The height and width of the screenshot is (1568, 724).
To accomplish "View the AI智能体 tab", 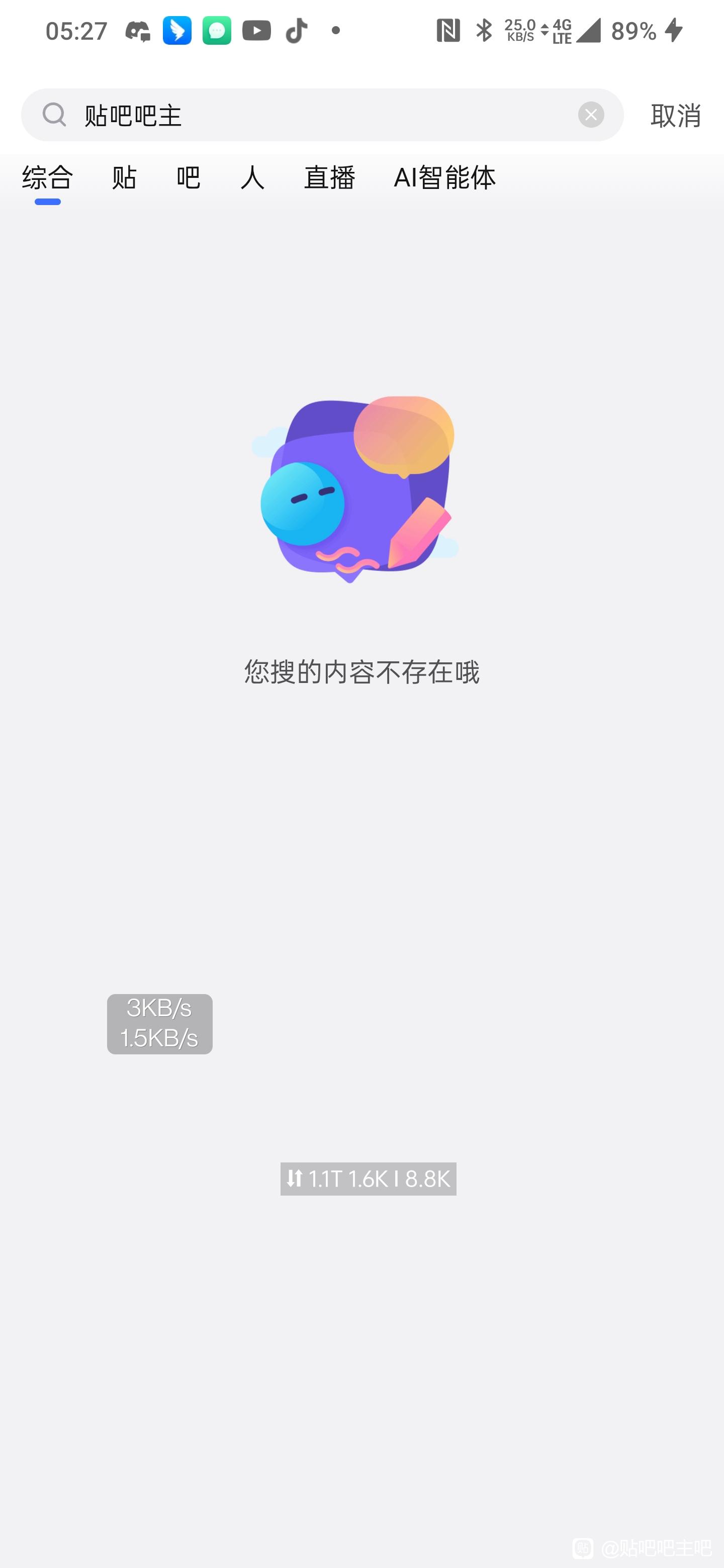I will [x=444, y=178].
